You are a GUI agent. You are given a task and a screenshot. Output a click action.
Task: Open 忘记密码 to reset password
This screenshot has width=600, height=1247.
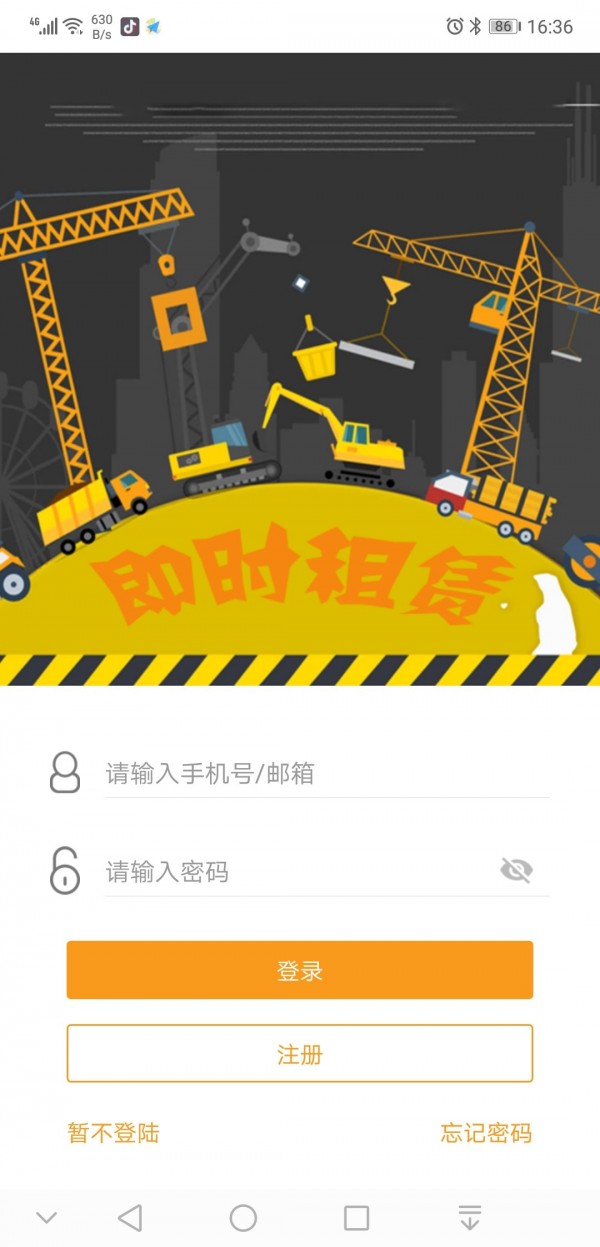(486, 1133)
